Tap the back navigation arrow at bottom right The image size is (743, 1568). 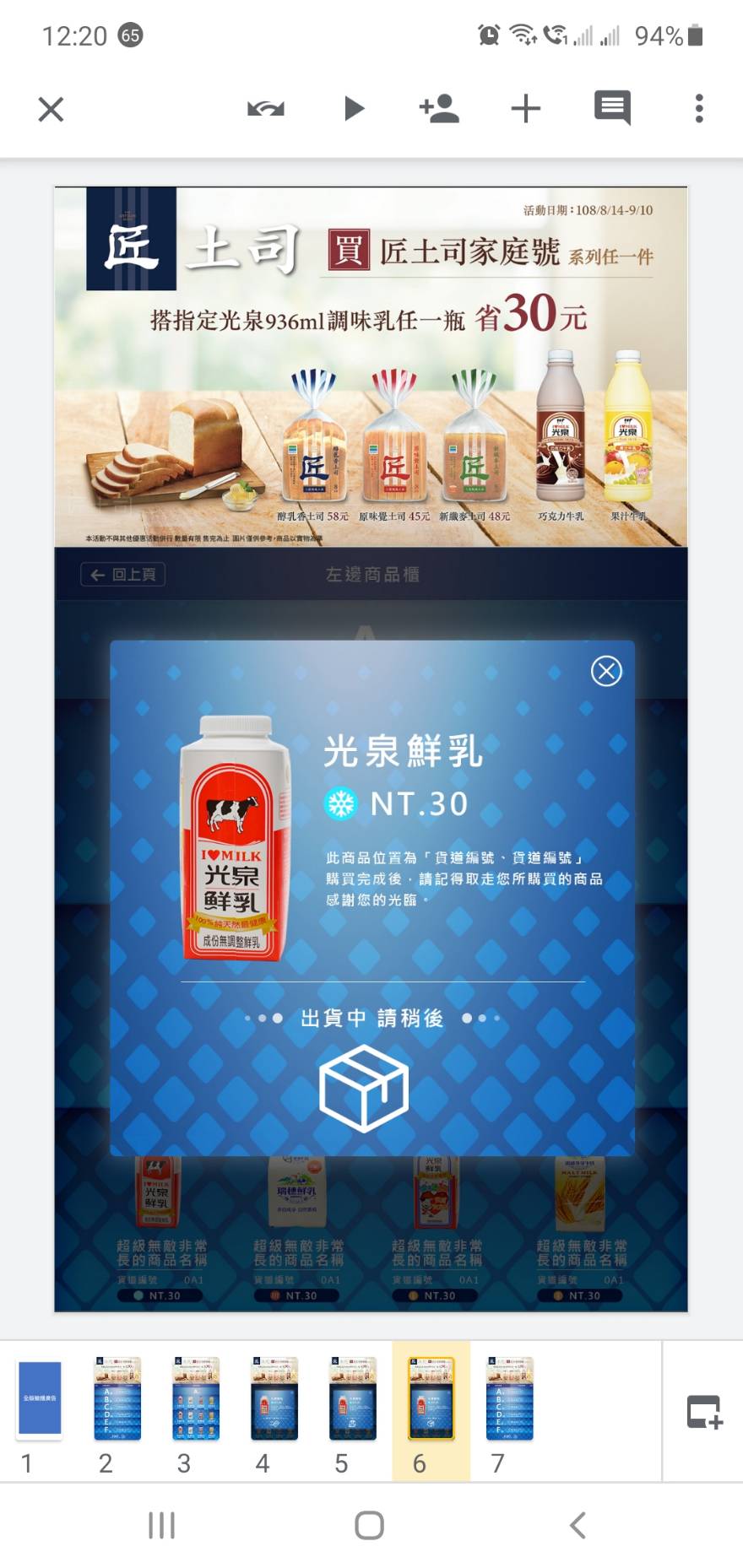pyautogui.click(x=578, y=1524)
